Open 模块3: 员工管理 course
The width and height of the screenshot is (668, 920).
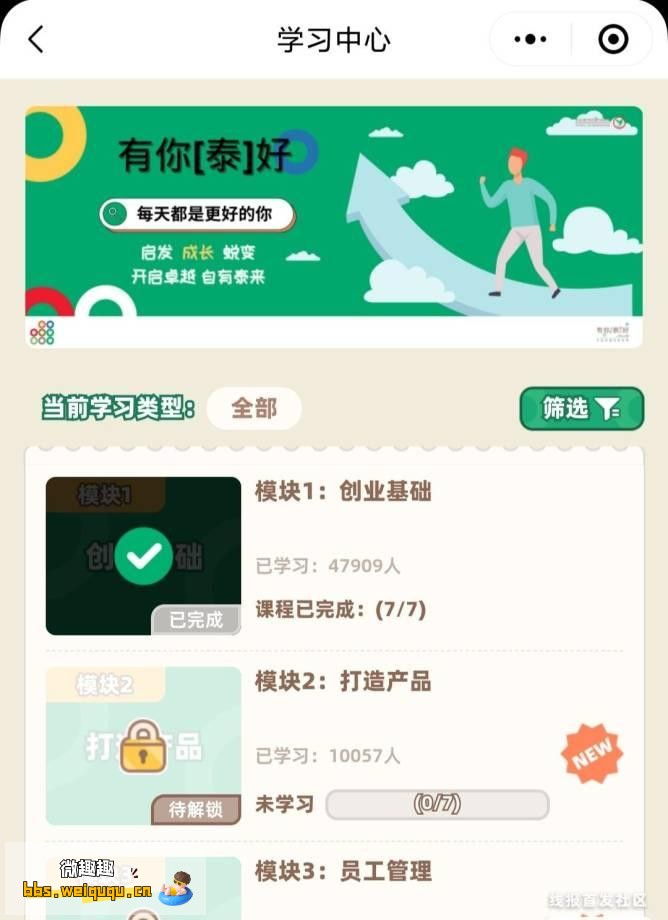(343, 871)
